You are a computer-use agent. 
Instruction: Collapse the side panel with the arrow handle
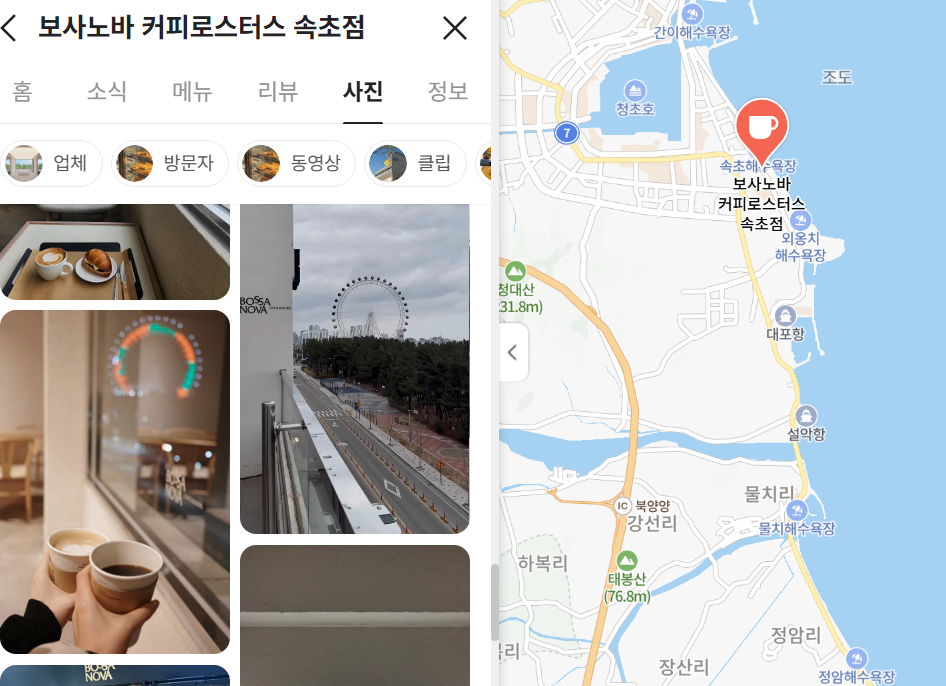pyautogui.click(x=513, y=352)
